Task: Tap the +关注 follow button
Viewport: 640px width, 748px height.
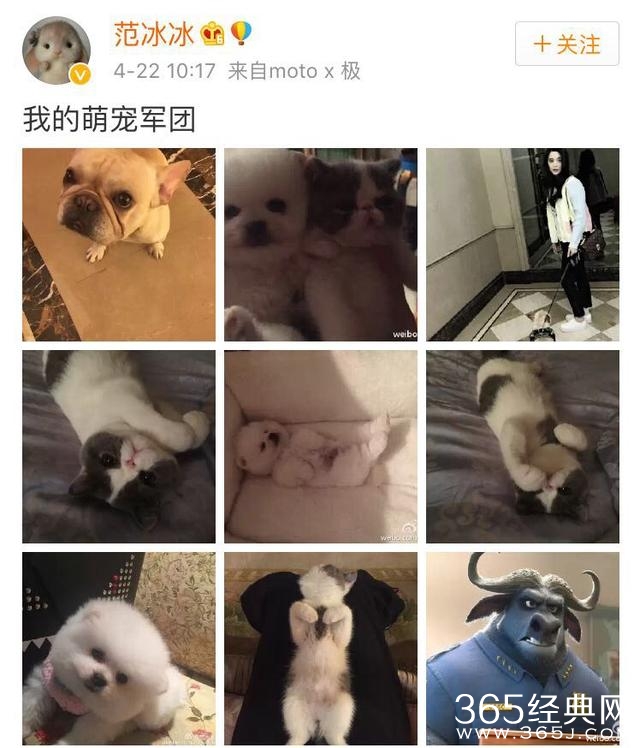Action: [566, 44]
